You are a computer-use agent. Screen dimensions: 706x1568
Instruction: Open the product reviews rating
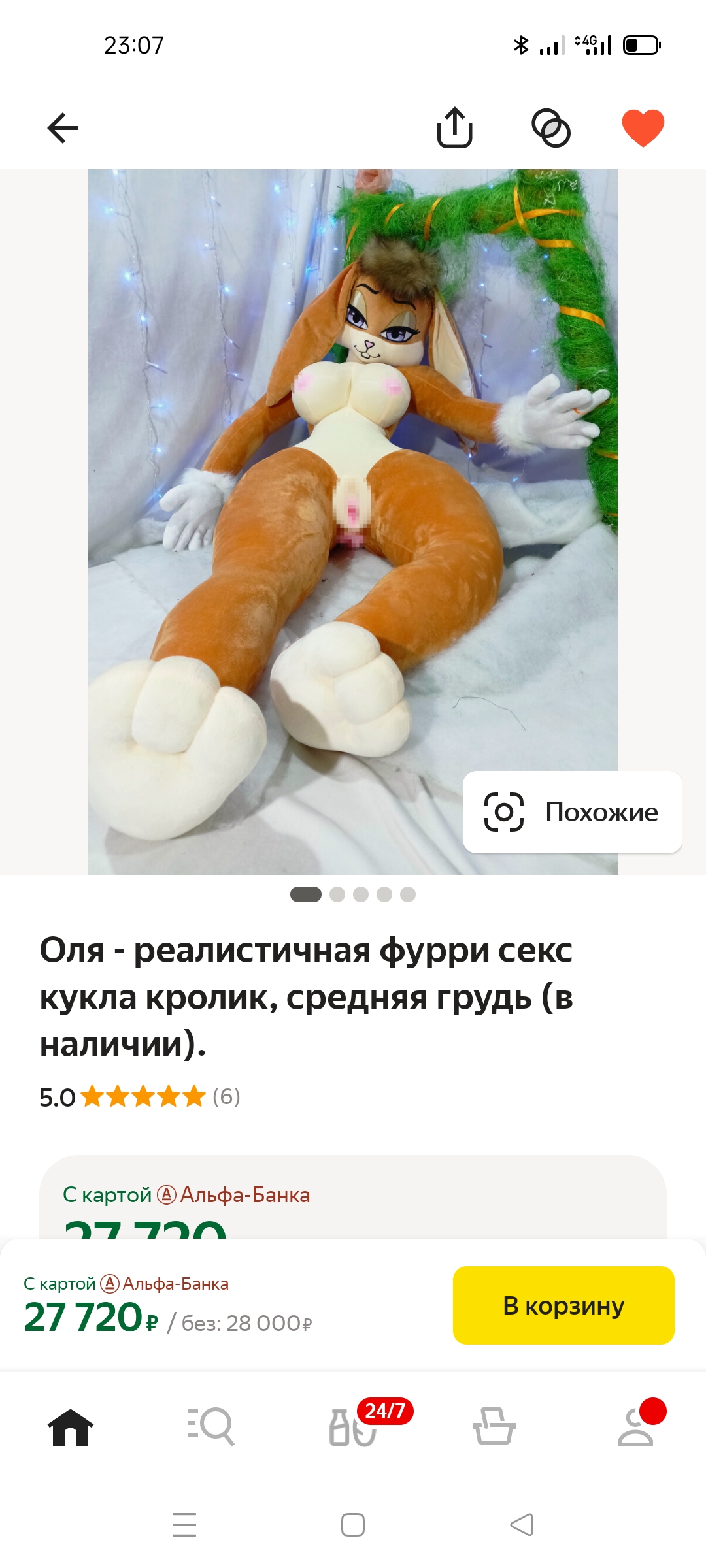[140, 1097]
